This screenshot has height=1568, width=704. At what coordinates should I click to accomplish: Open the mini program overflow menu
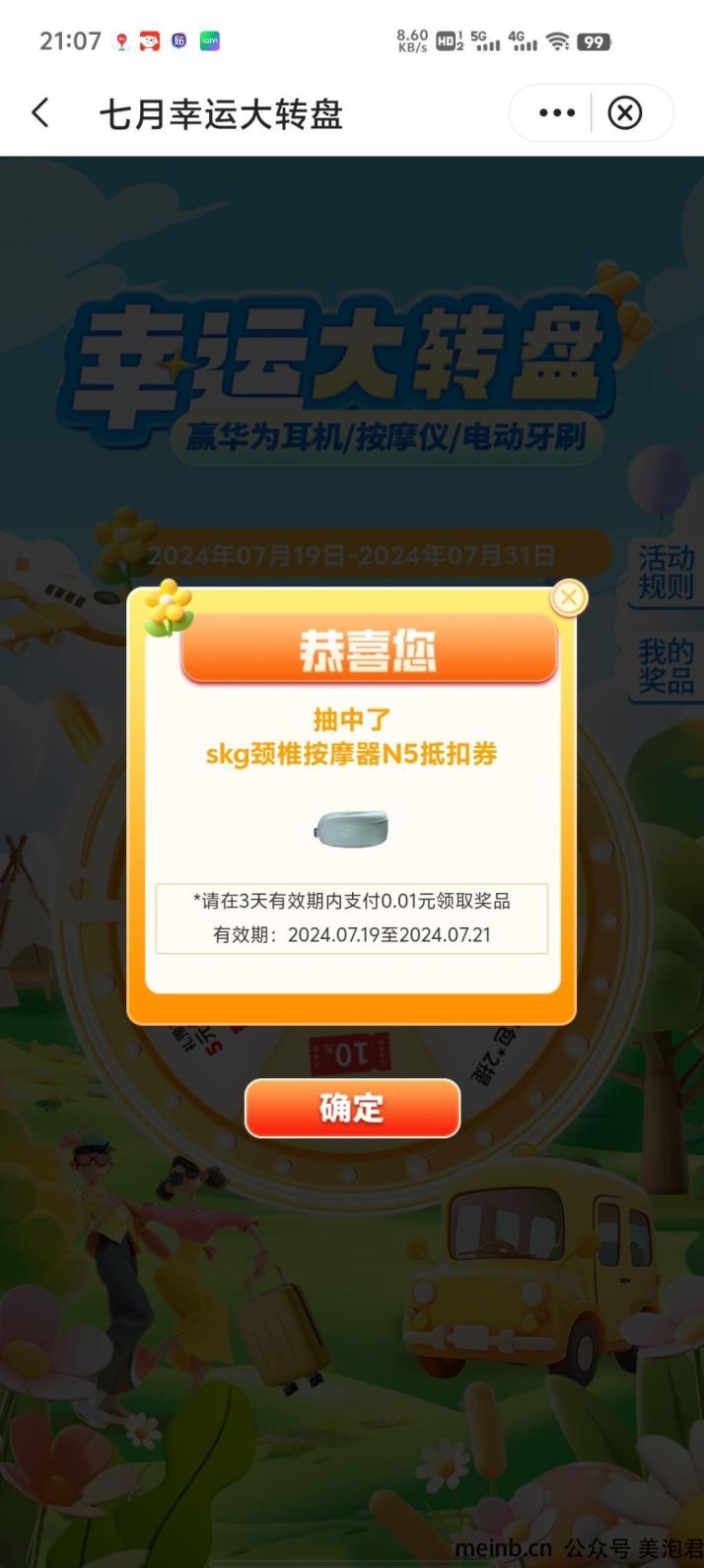point(556,113)
